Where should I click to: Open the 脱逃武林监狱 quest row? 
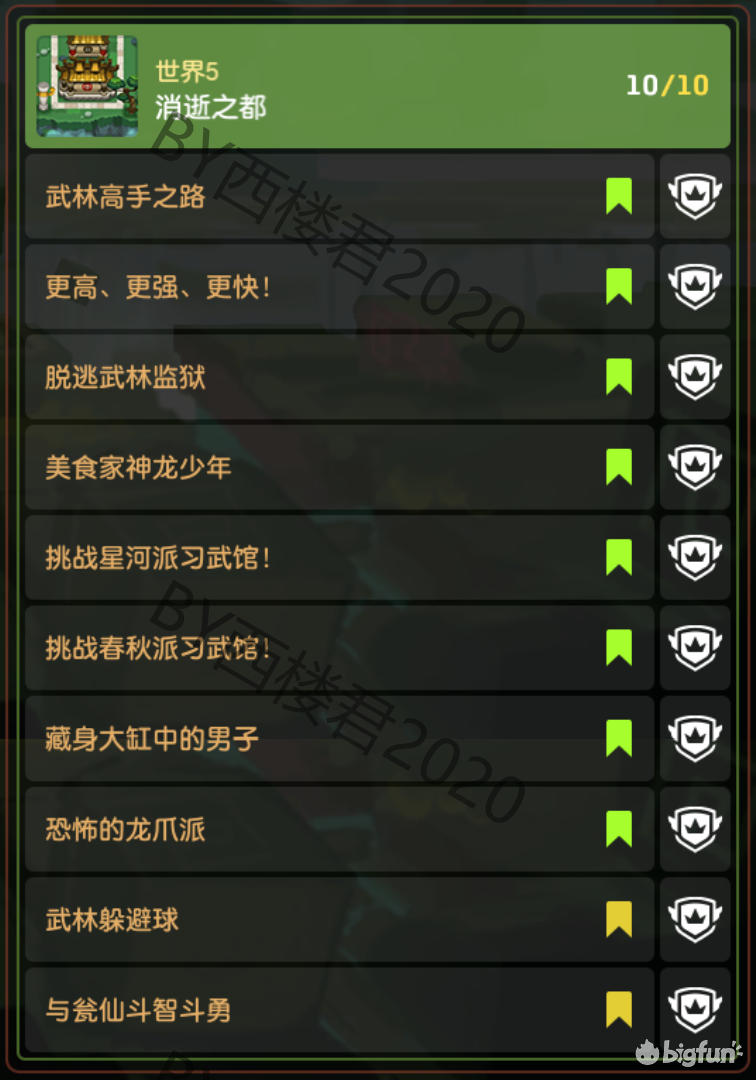[340, 377]
